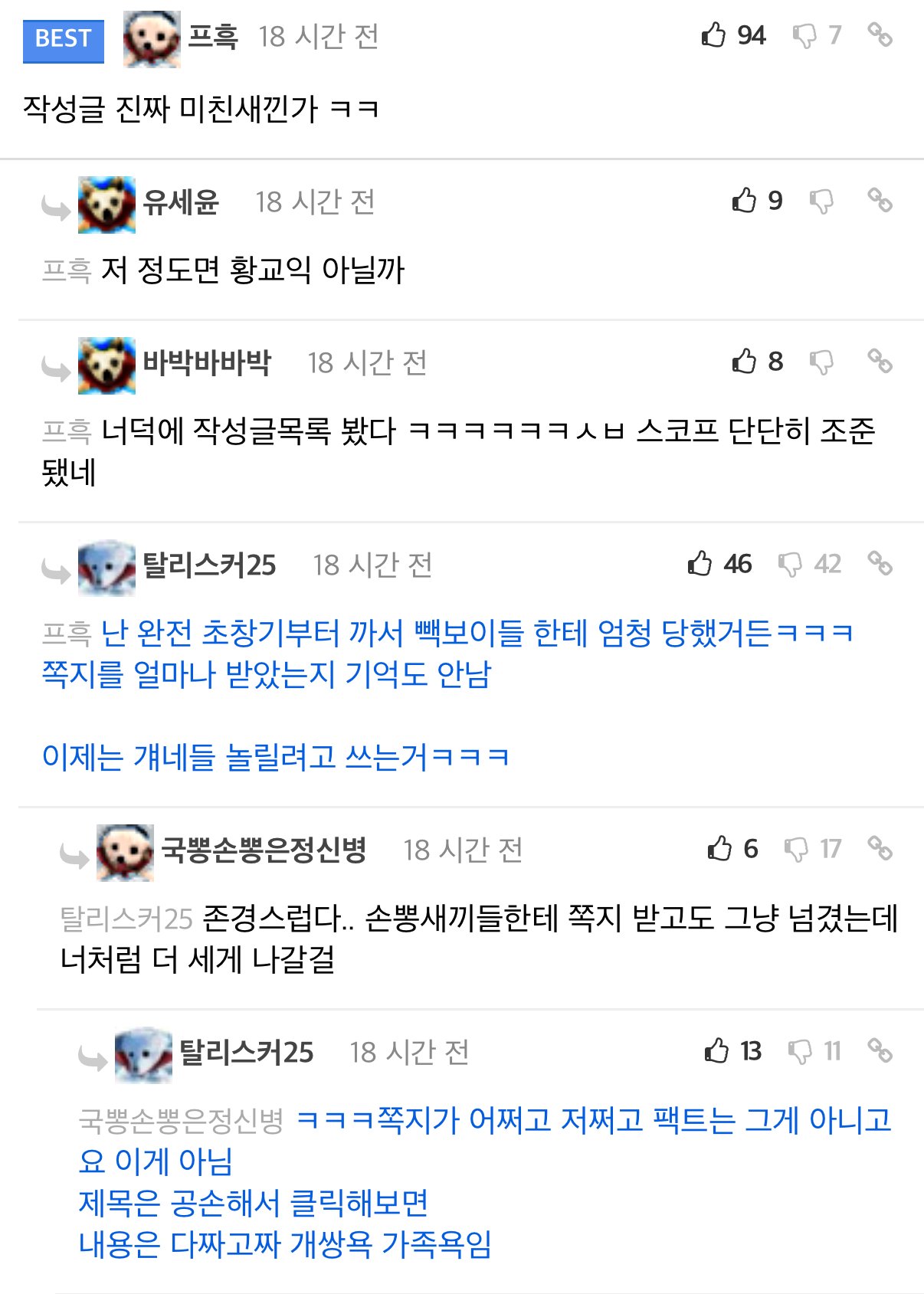Image resolution: width=924 pixels, height=1294 pixels.
Task: Upvote 탈리스커25's comment with 46 likes
Action: 700,564
